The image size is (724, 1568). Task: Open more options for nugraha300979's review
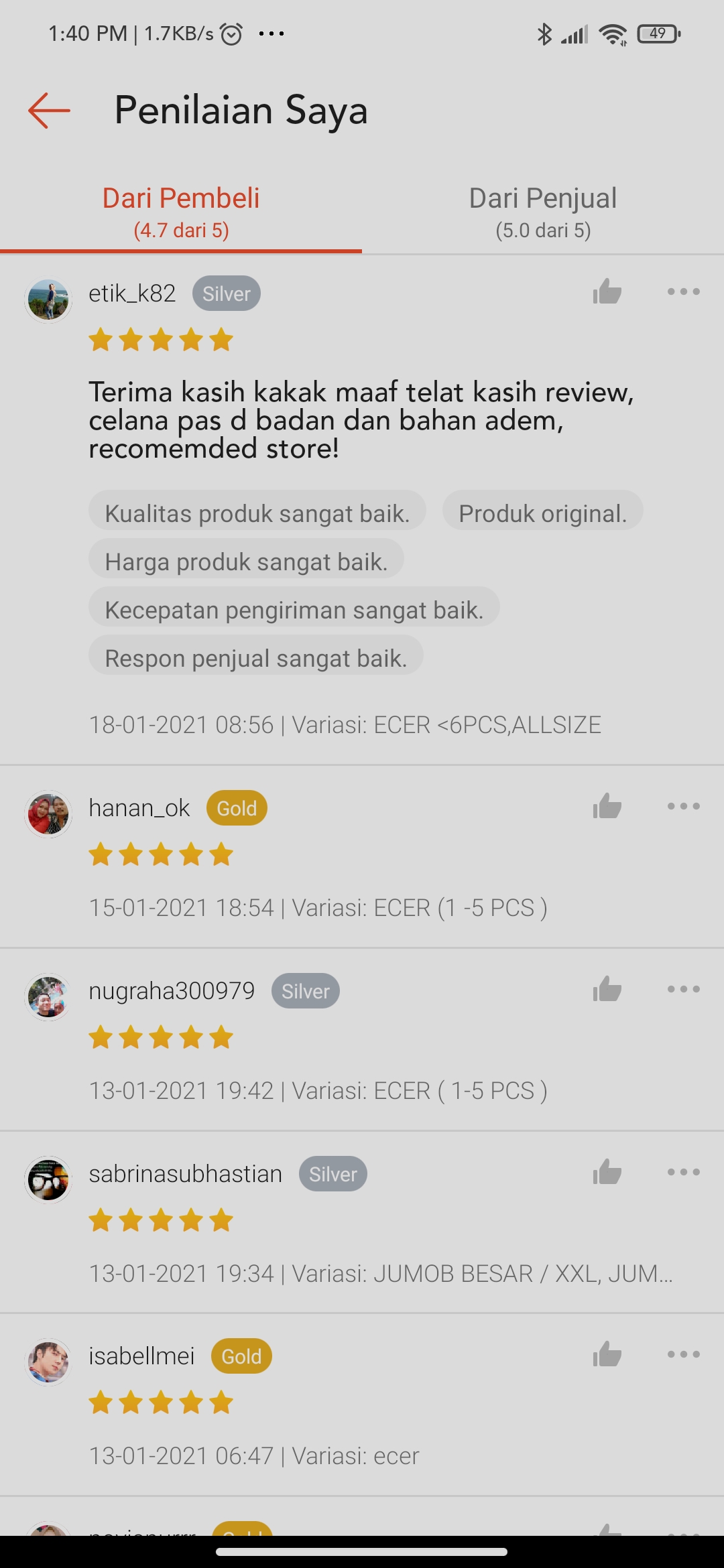[683, 990]
